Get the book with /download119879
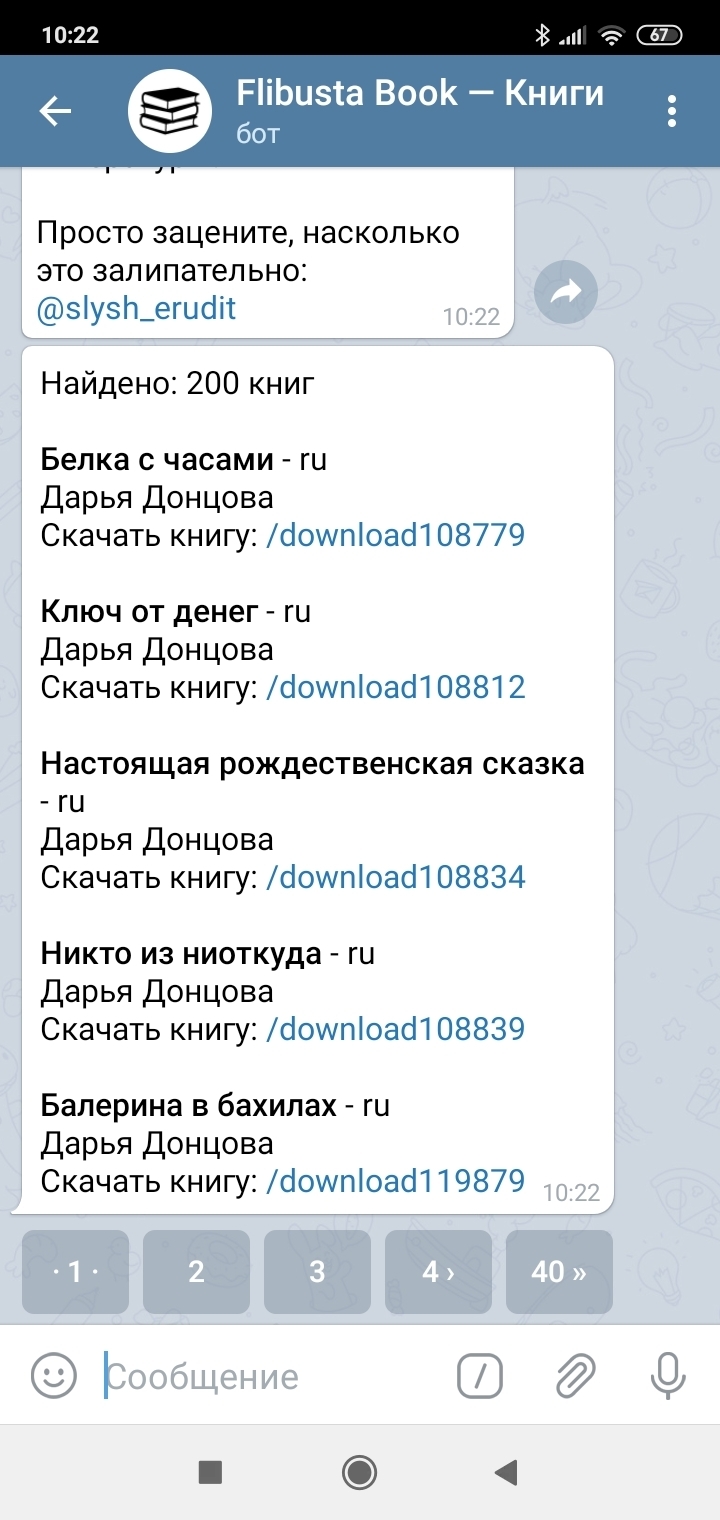720x1520 pixels. [395, 1181]
